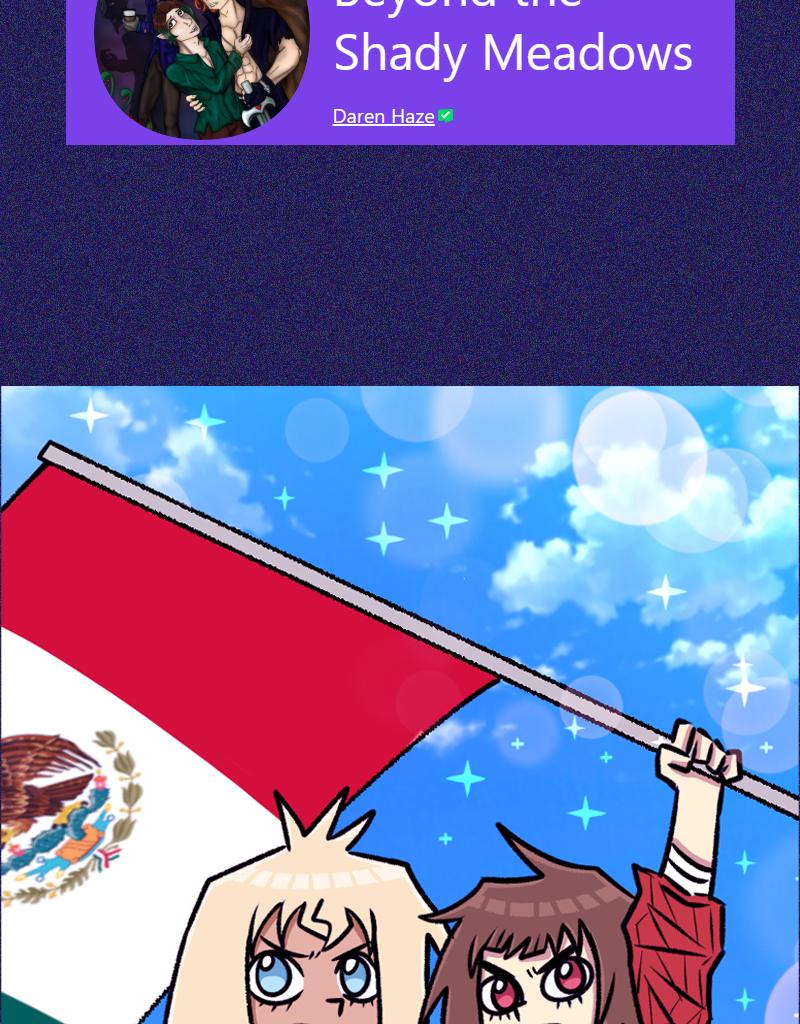This screenshot has width=800, height=1024.
Task: Open Daren Haze's author profile link
Action: 383,116
